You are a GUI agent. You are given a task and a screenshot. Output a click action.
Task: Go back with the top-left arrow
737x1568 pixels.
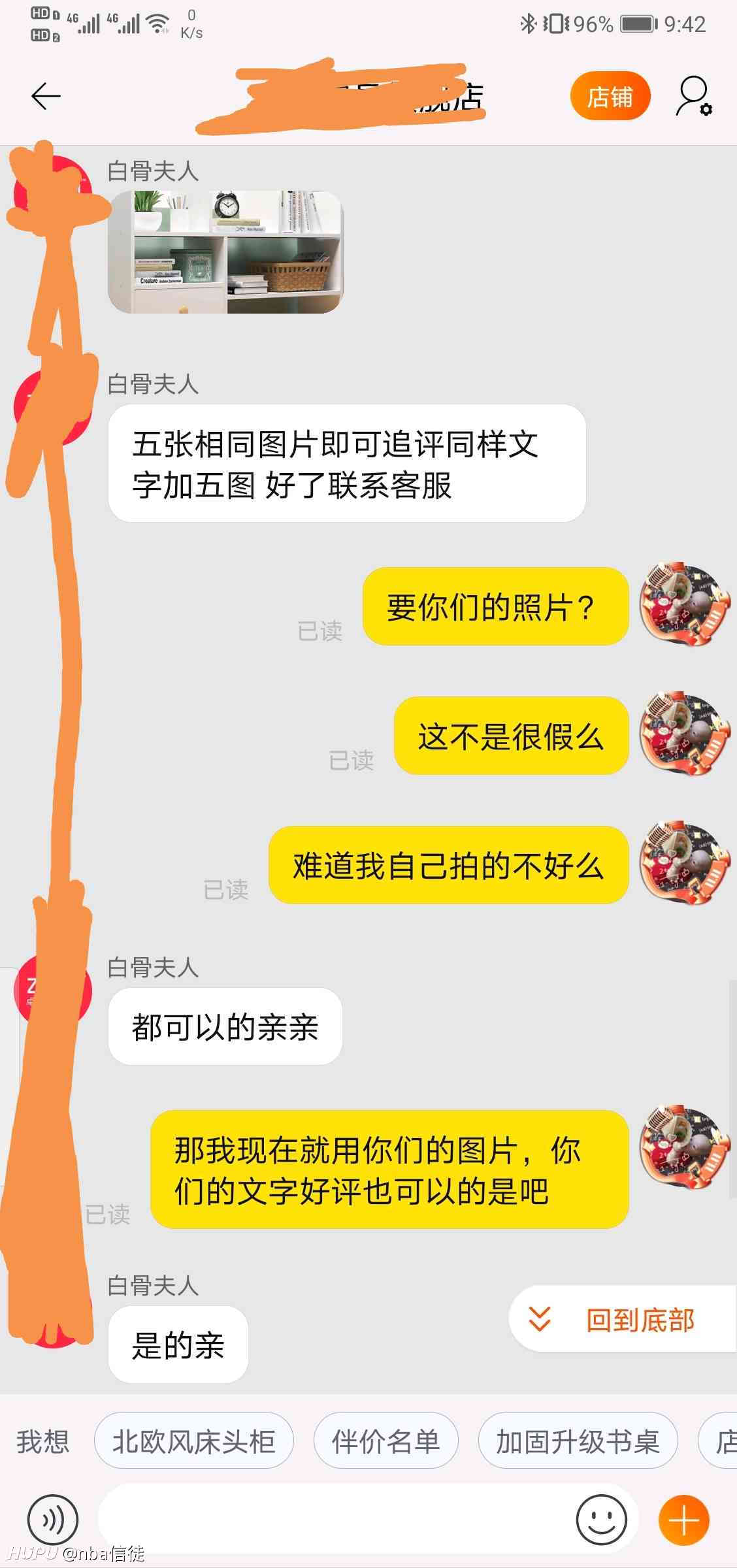point(46,97)
